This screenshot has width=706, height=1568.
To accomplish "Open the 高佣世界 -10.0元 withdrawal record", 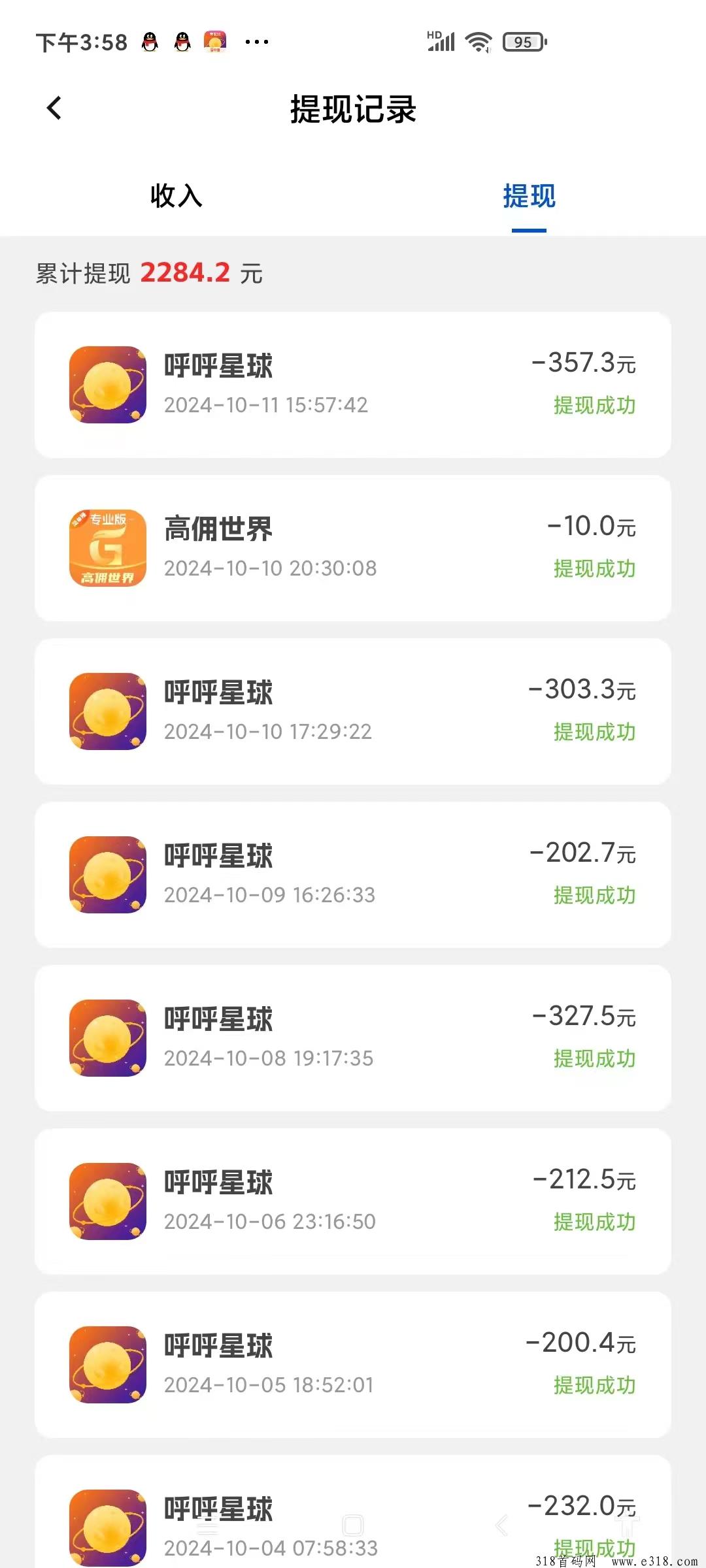I will tap(353, 548).
